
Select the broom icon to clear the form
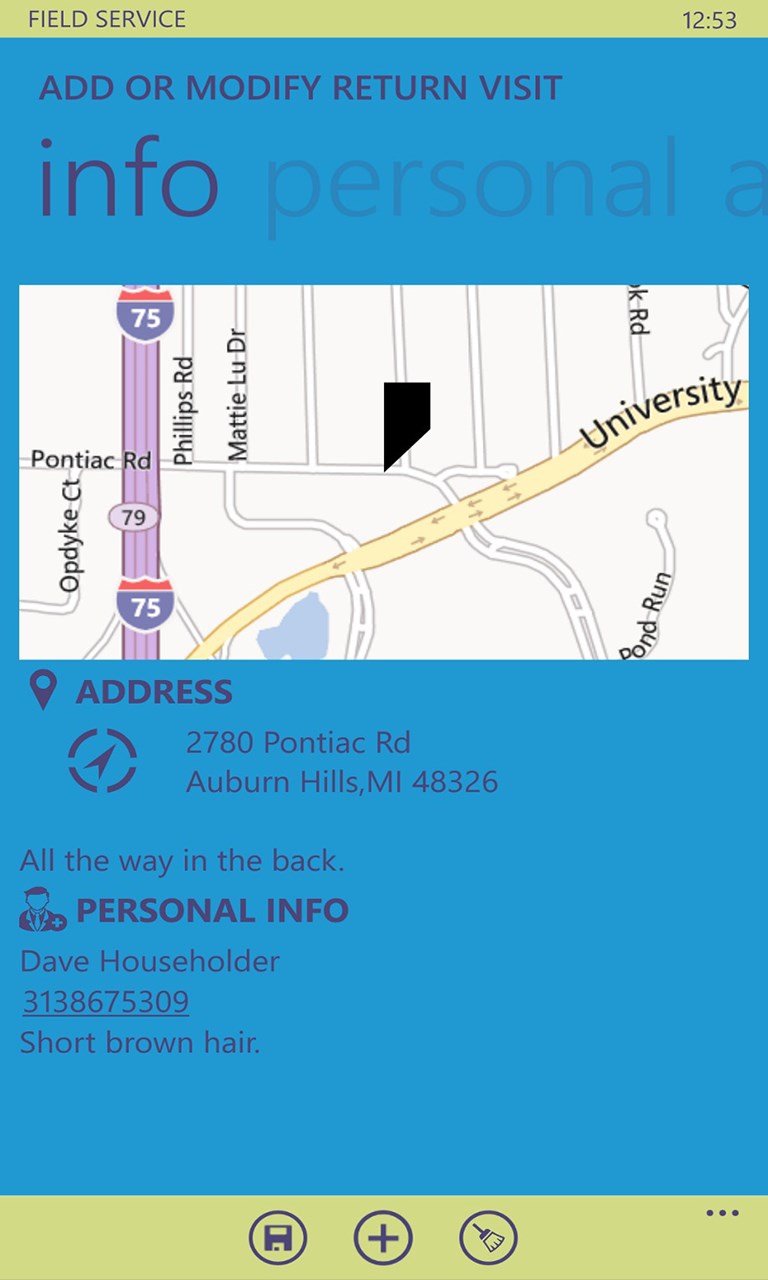pyautogui.click(x=488, y=1237)
